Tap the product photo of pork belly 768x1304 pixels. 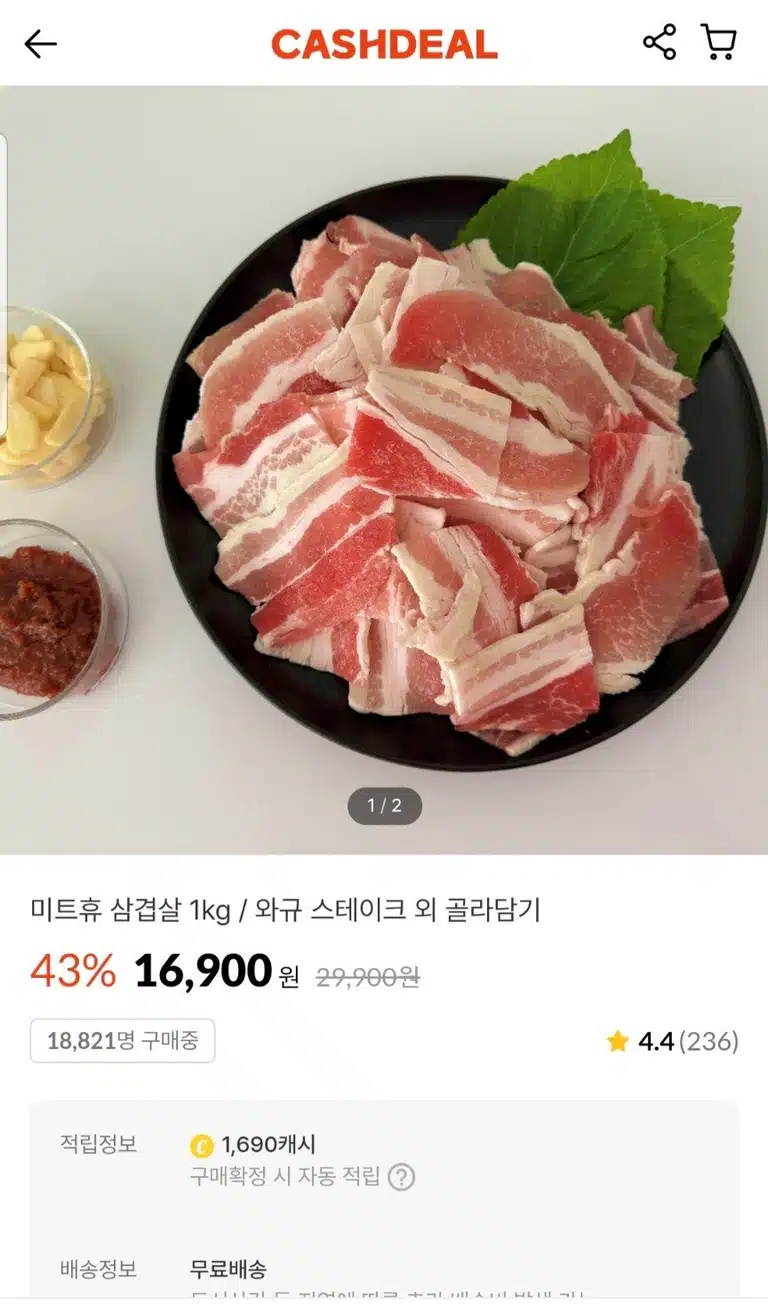pos(384,470)
